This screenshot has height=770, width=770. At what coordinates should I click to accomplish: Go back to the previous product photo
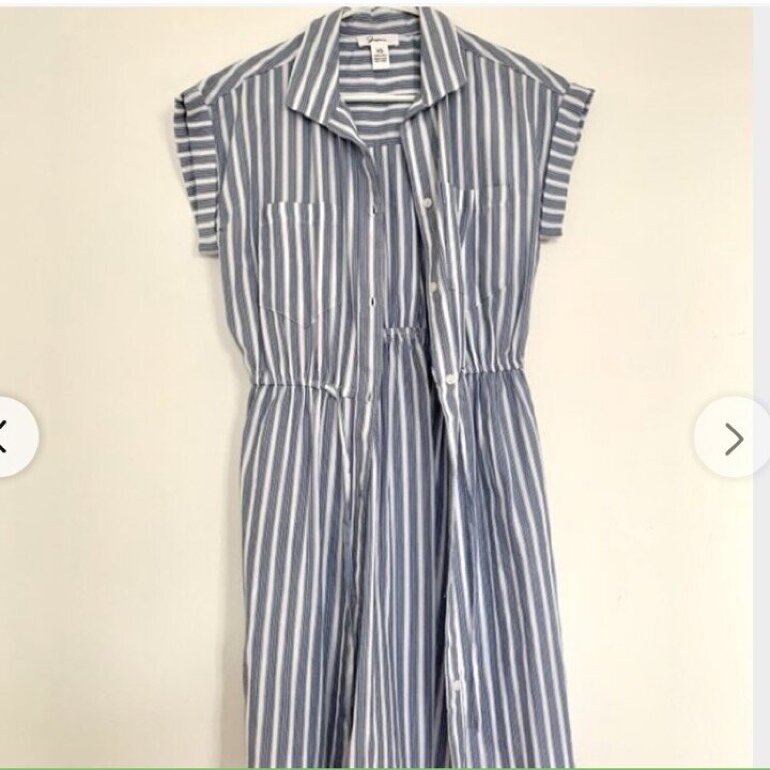coord(15,437)
